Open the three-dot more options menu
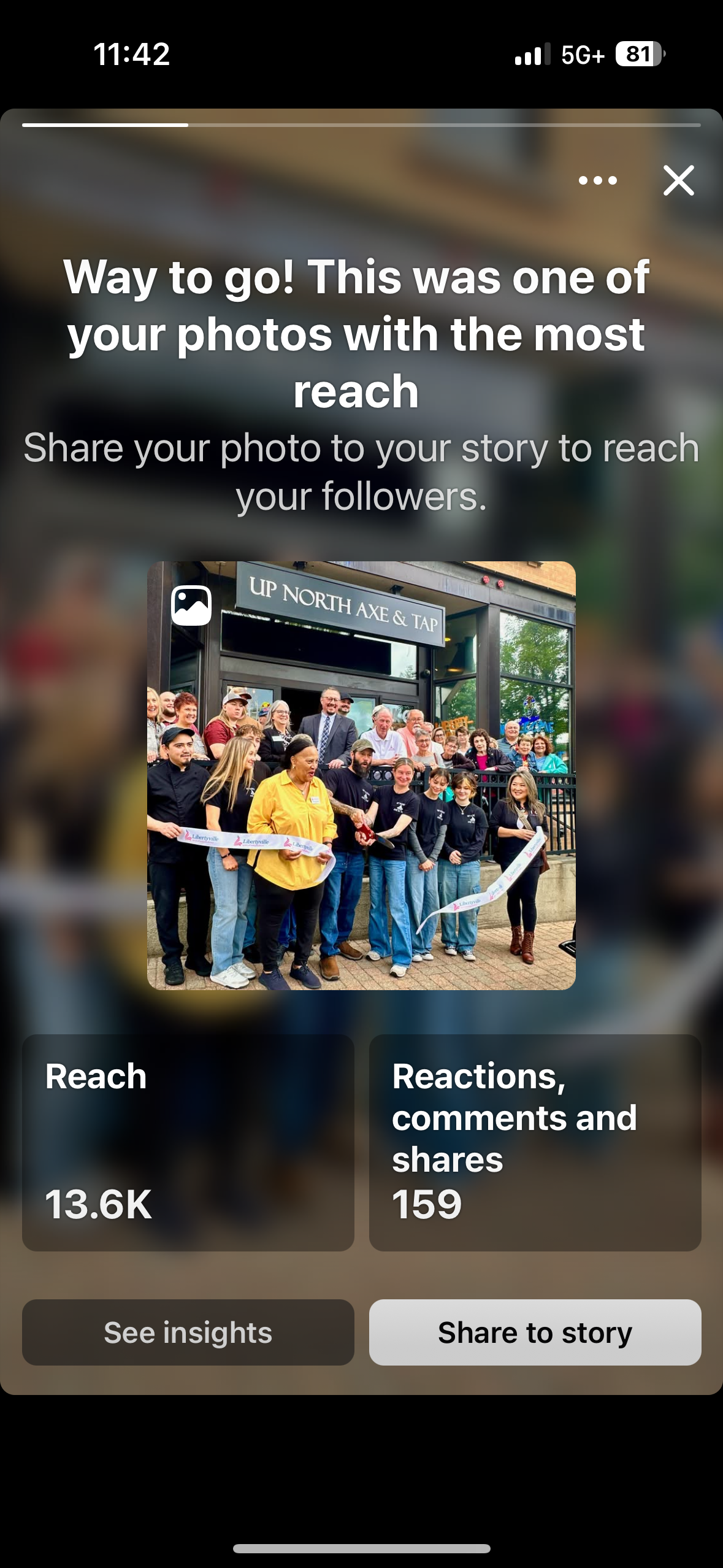 (597, 180)
